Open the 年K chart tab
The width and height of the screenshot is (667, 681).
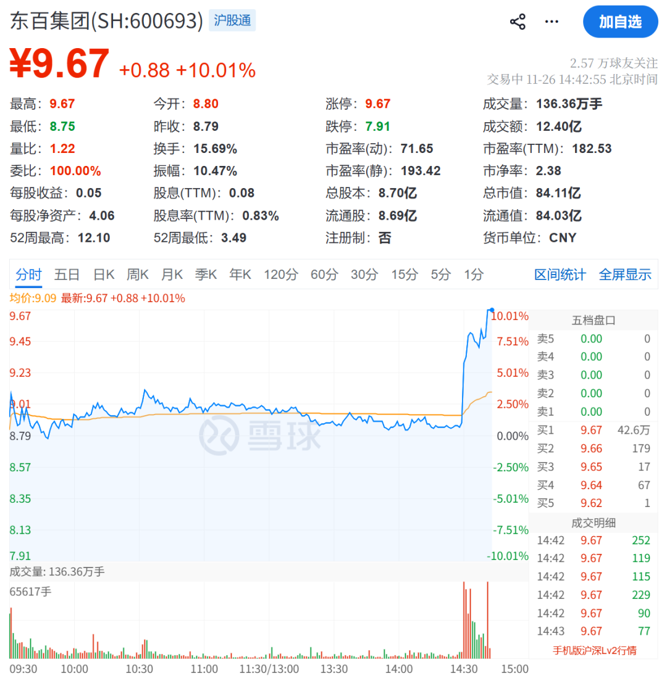point(240,274)
